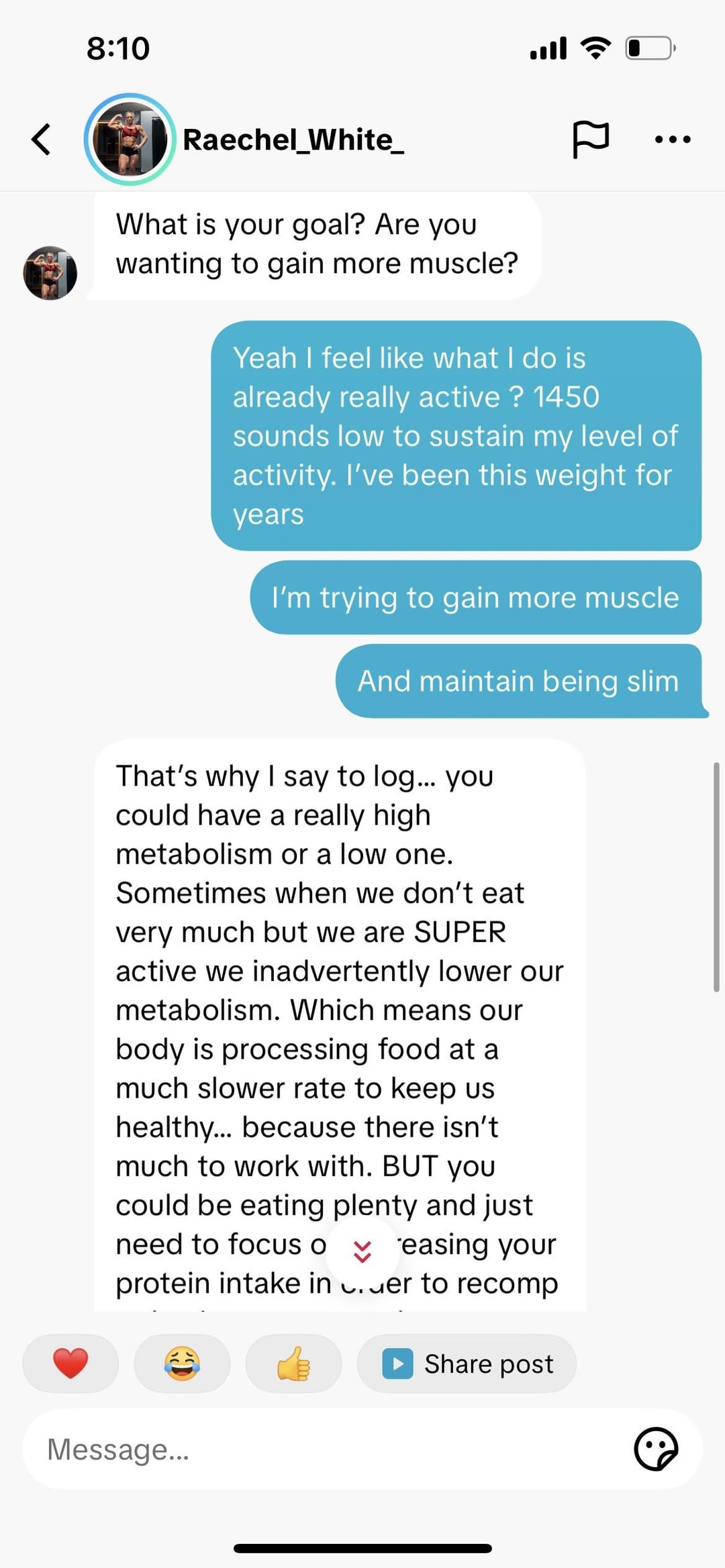Open the three-dot overflow menu
Viewport: 725px width, 1568px height.
(673, 140)
